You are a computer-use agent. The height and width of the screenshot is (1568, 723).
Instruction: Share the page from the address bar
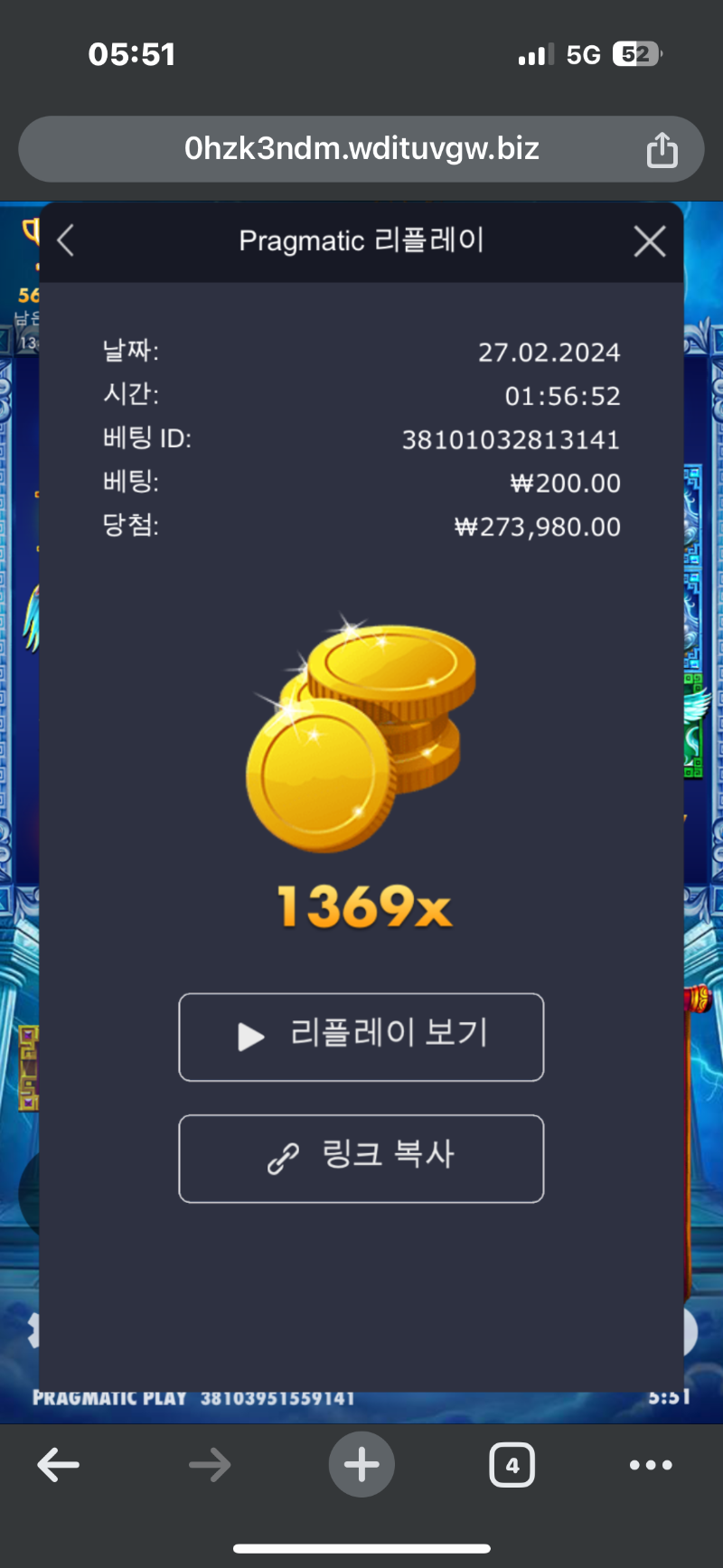662,149
